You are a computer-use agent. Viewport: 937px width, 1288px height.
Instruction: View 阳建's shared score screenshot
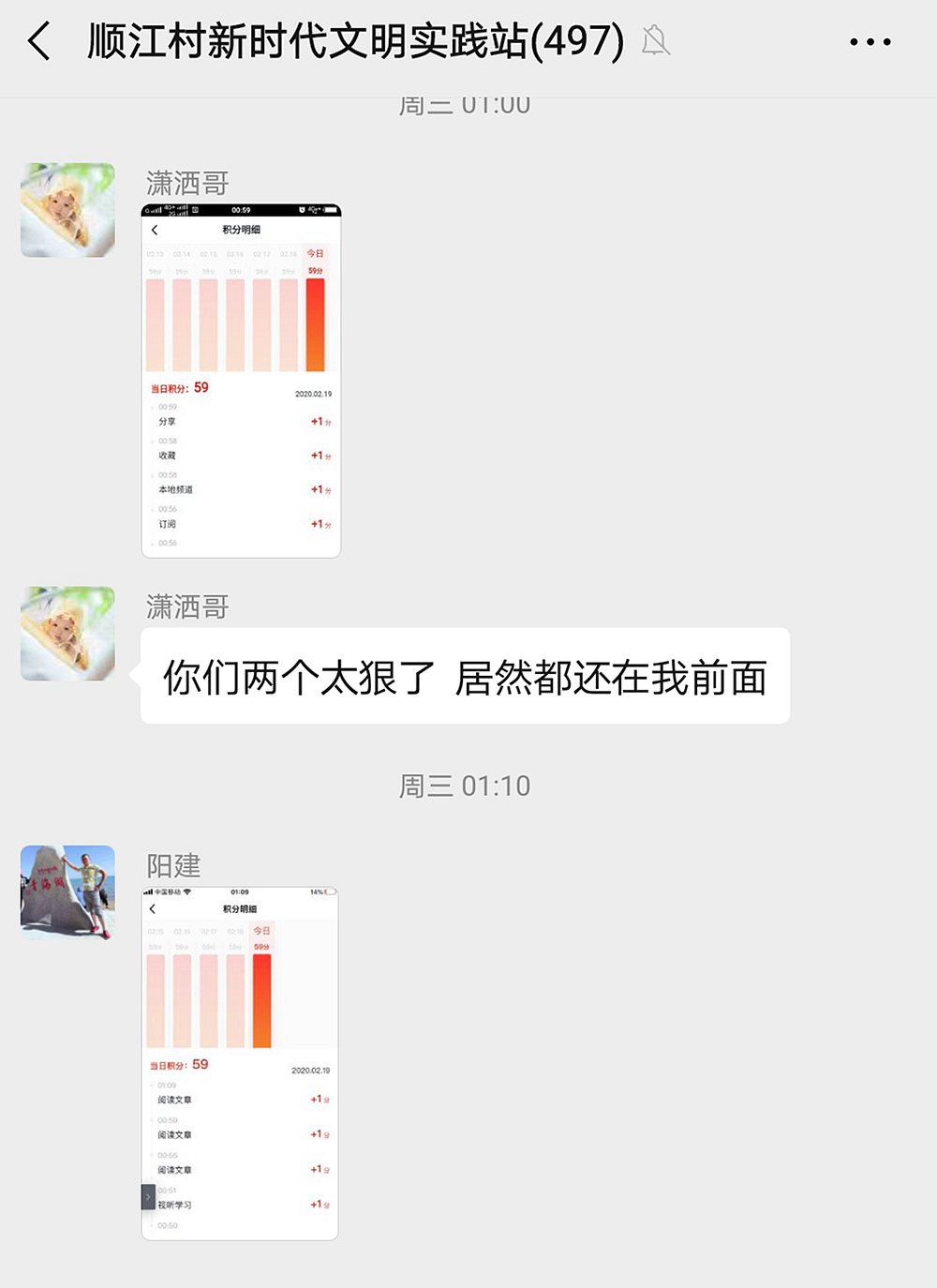click(x=240, y=1063)
